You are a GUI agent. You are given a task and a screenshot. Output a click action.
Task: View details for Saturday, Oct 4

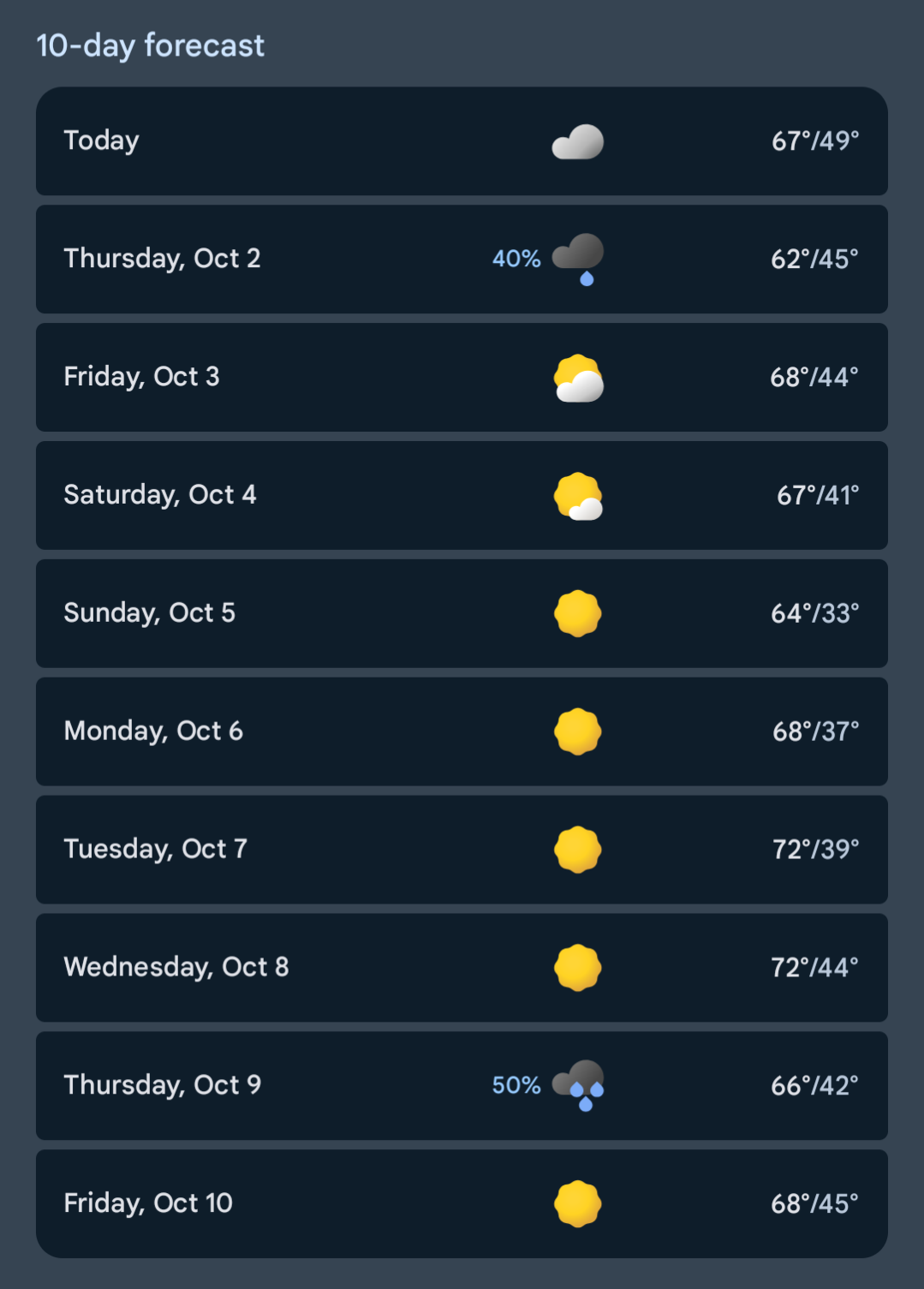point(461,495)
